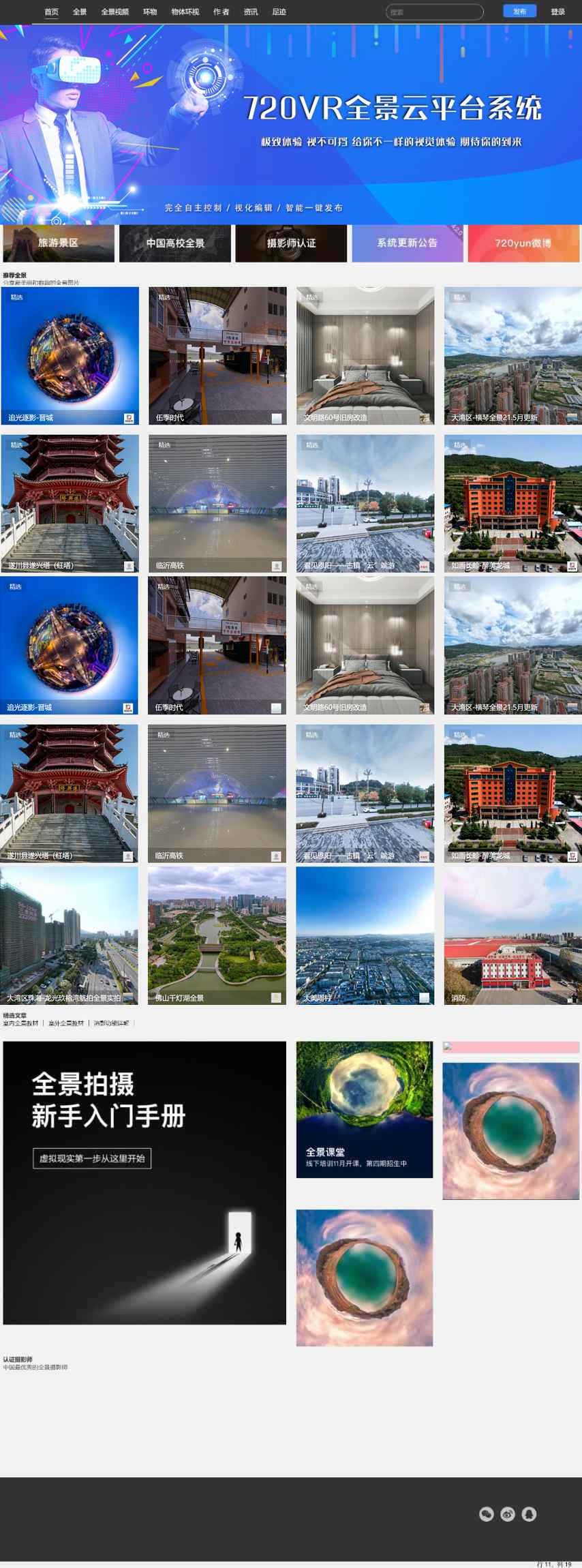Open the 全景 navigation tab
582x1568 pixels.
pos(80,12)
